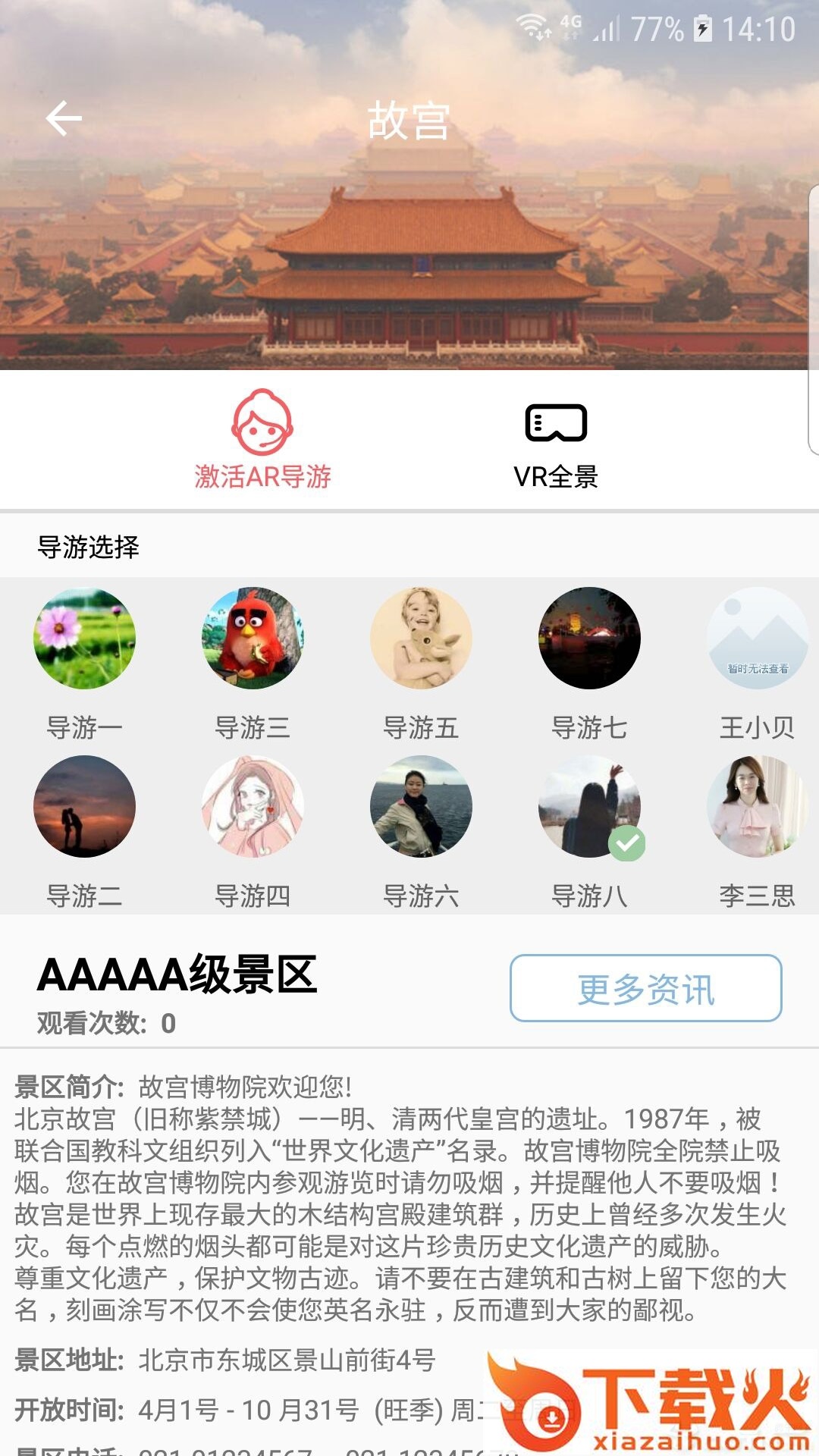This screenshot has width=819, height=1456.
Task: Pick guide 导游四
Action: [x=253, y=807]
